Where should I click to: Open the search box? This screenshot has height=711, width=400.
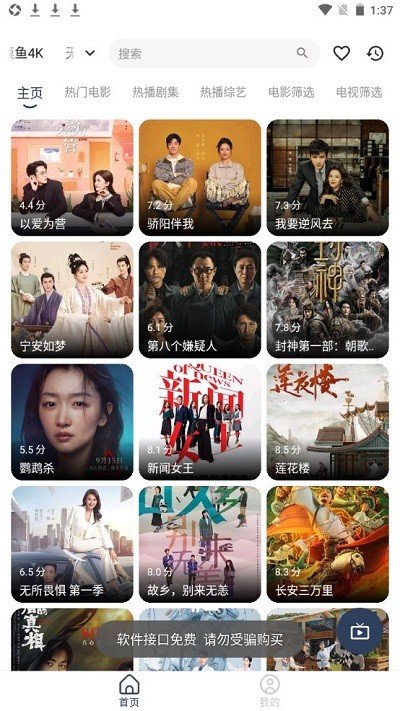[214, 54]
